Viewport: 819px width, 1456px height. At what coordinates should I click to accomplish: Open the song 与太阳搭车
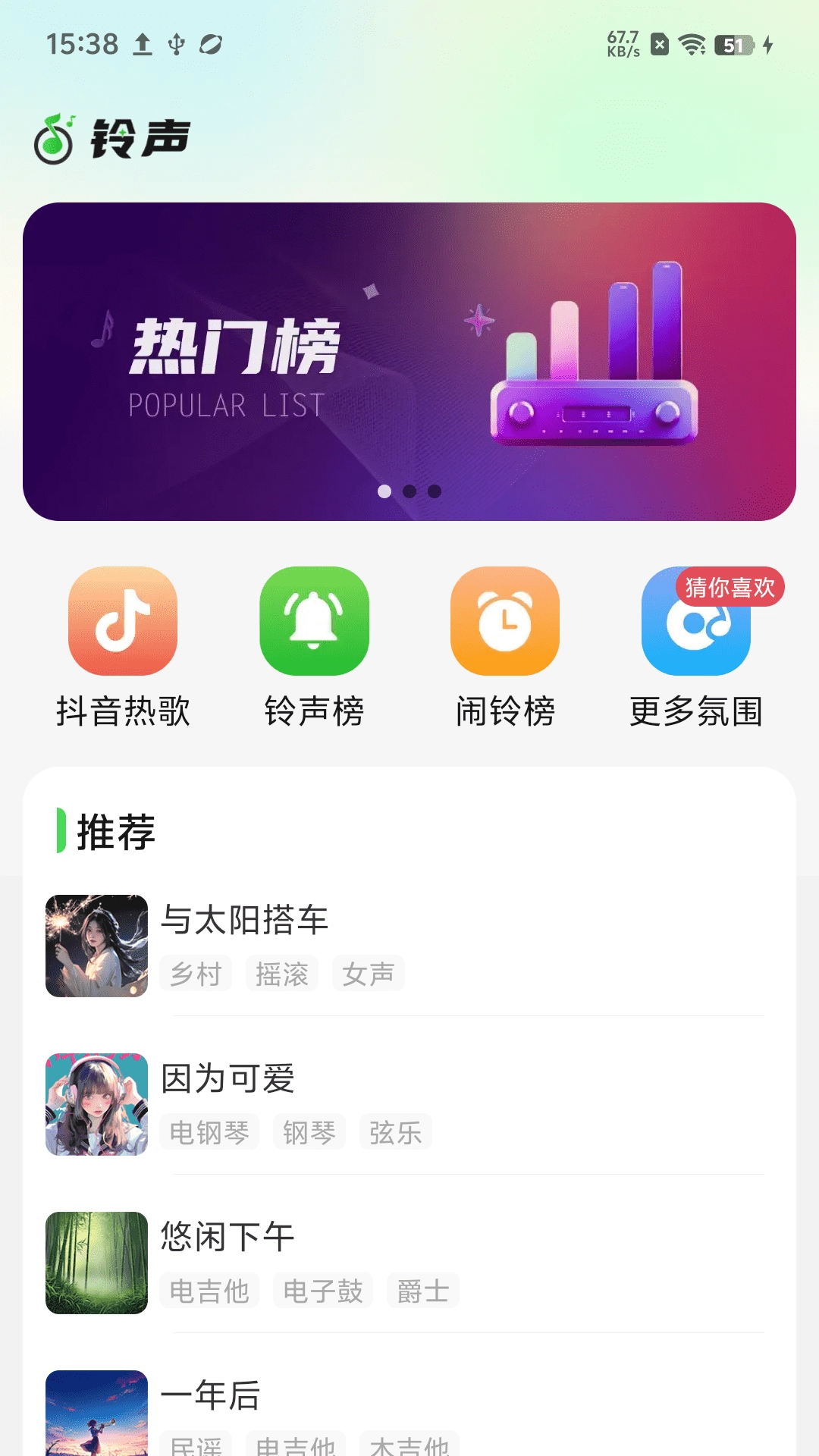click(246, 919)
